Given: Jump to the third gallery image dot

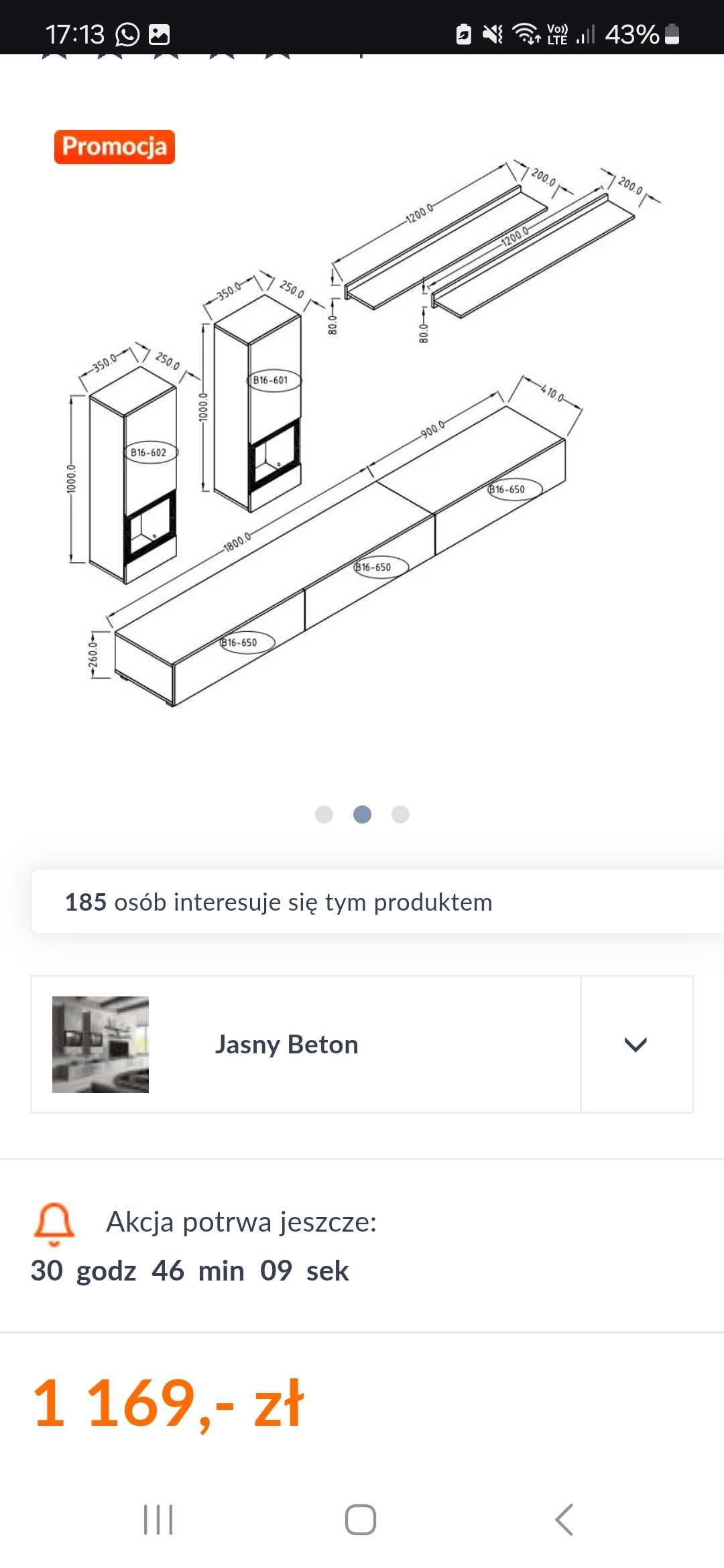Looking at the screenshot, I should [400, 814].
